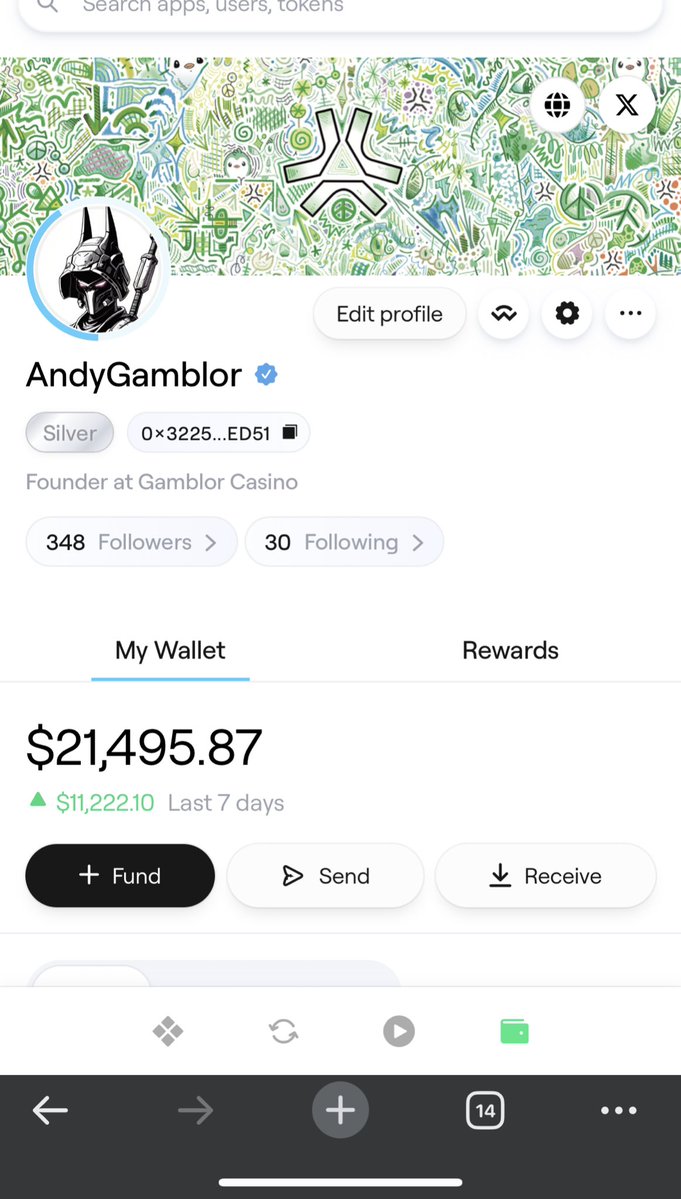
Task: Open the browser tab switcher showing 14
Action: click(485, 1110)
